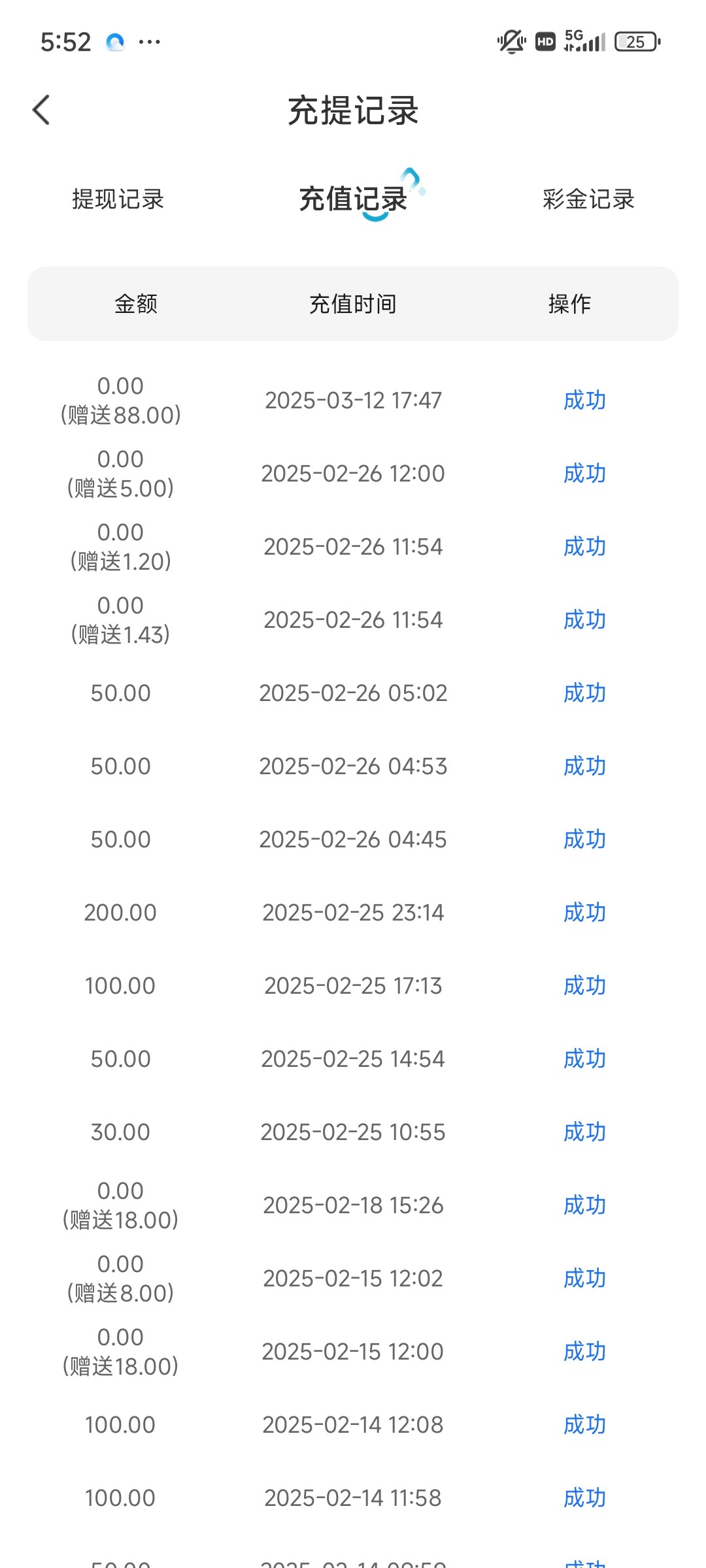Go back using the top-left arrow

click(x=41, y=110)
